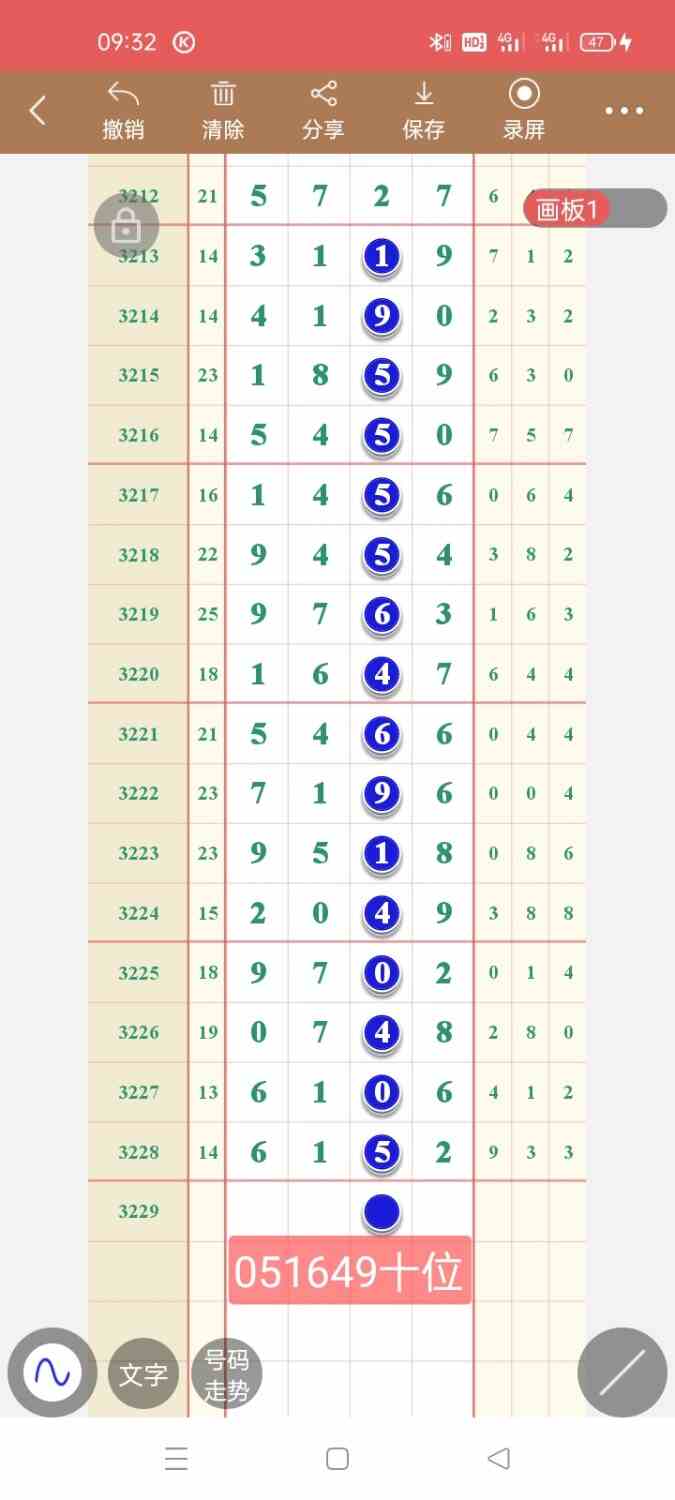Viewport: 675px width, 1500px height.
Task: Go back using the top-left arrow
Action: (x=38, y=111)
